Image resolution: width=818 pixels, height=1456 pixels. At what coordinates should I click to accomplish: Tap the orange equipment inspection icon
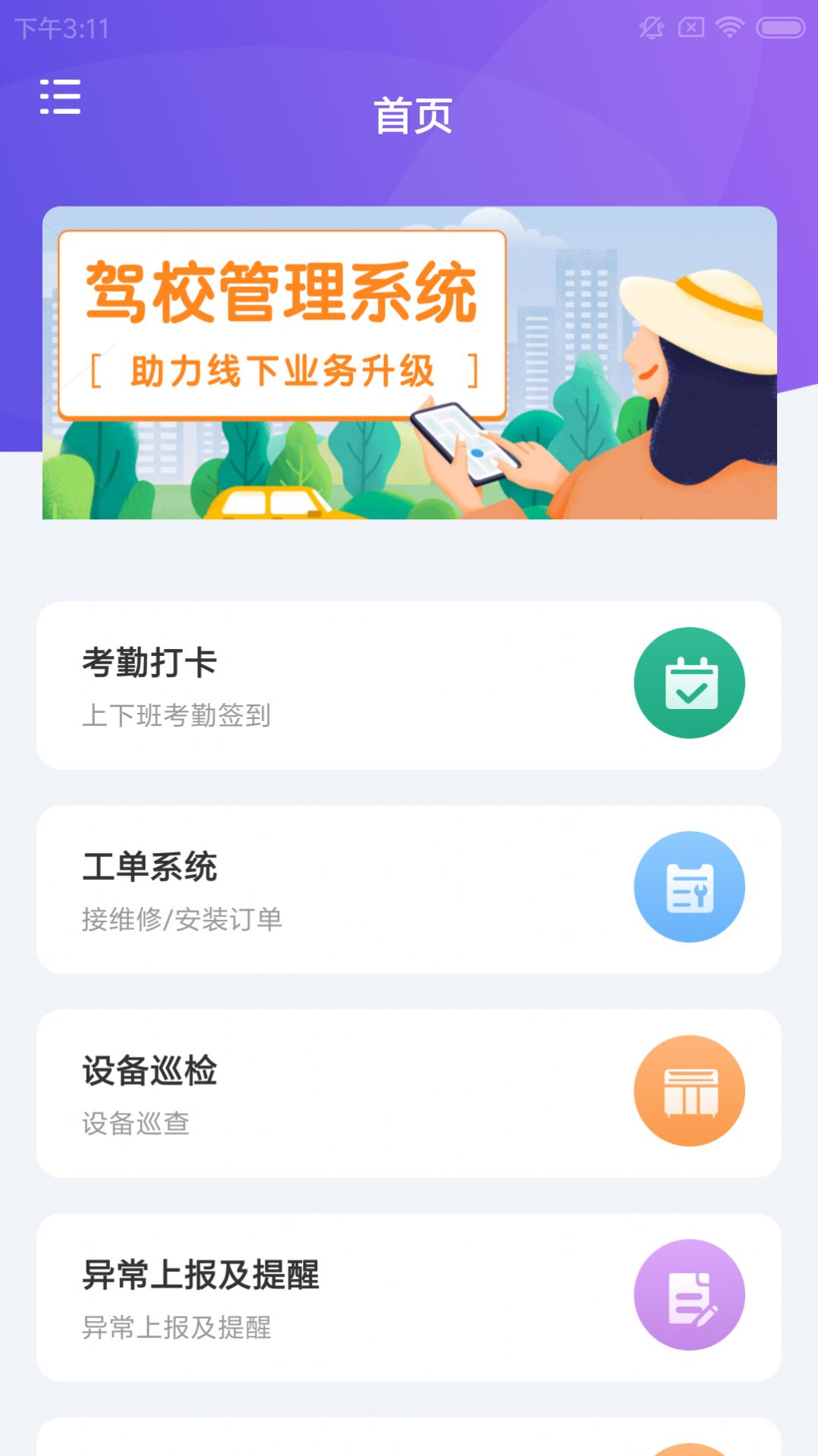pyautogui.click(x=689, y=1090)
